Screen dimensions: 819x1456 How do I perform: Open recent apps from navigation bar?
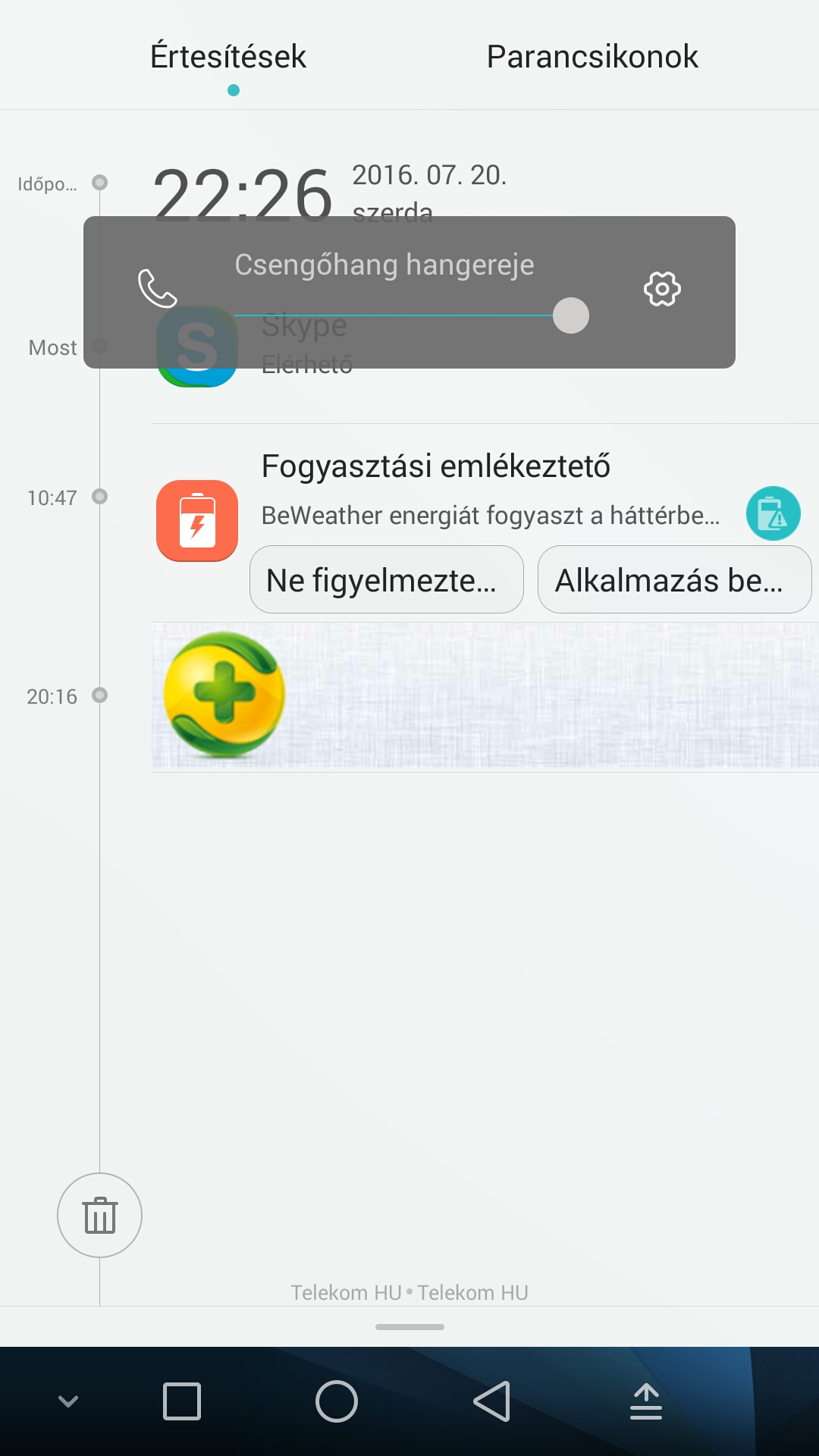tap(182, 1401)
